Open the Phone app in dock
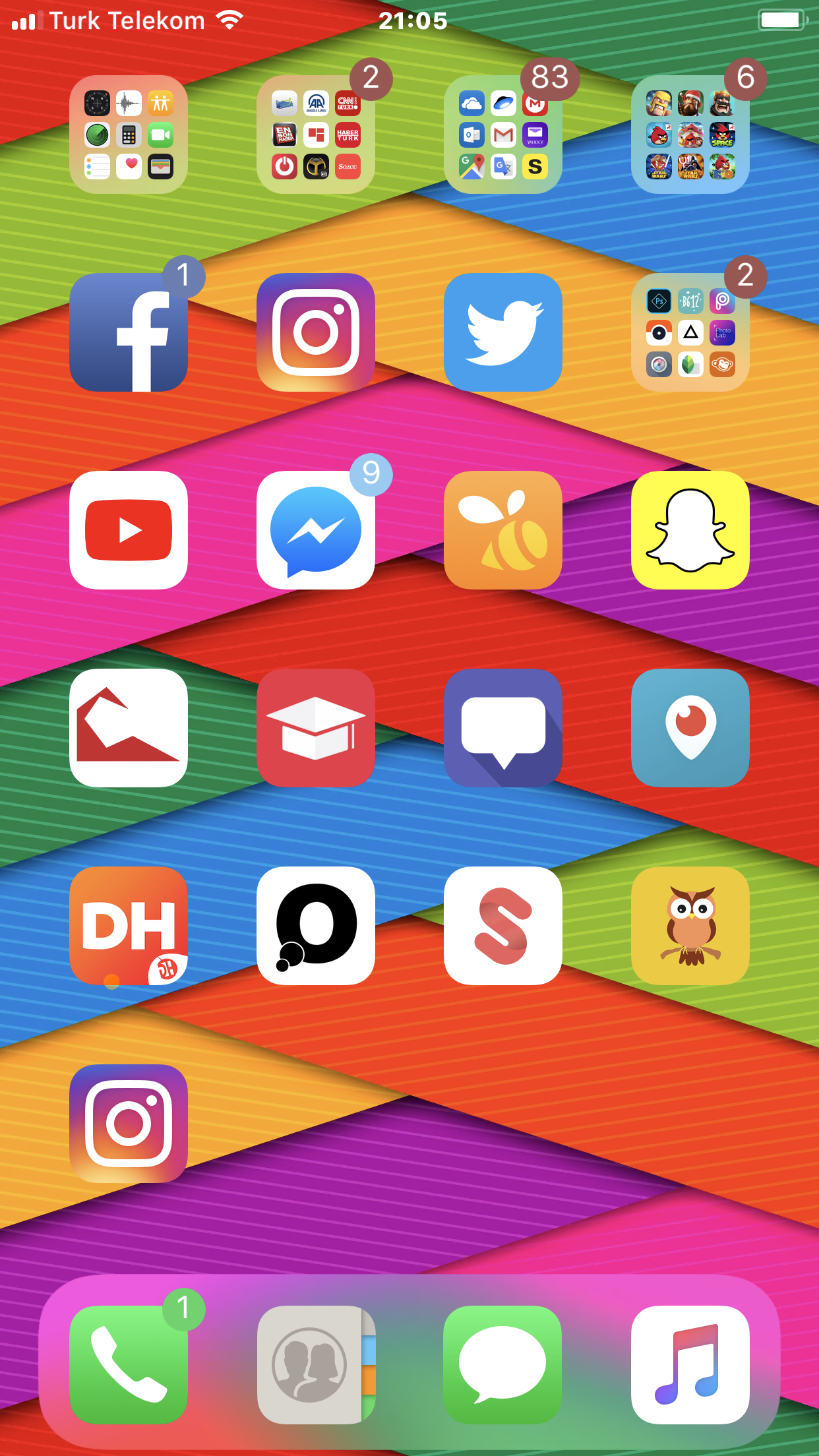Image resolution: width=819 pixels, height=1456 pixels. click(x=129, y=1365)
